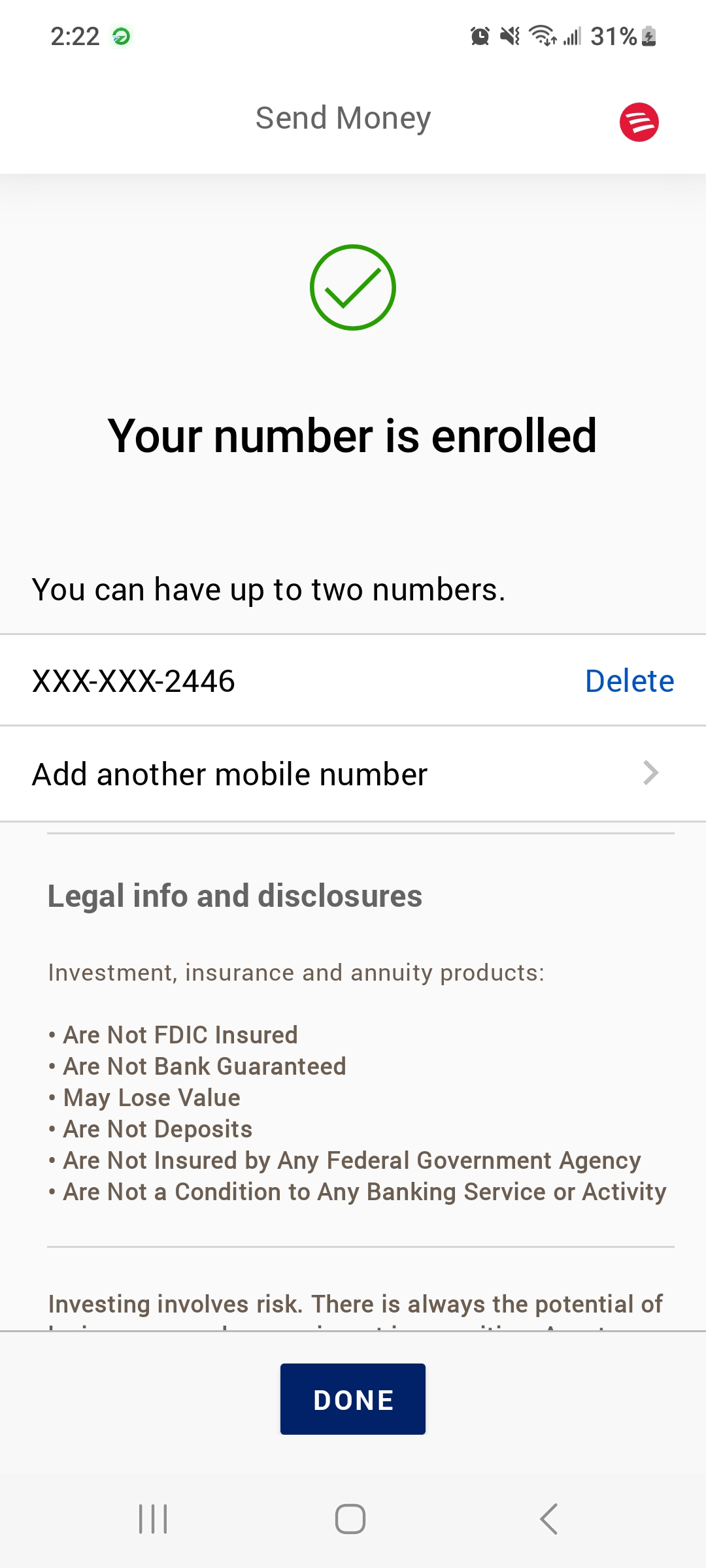The image size is (706, 1568).
Task: Go back using the system back button
Action: 549,1519
